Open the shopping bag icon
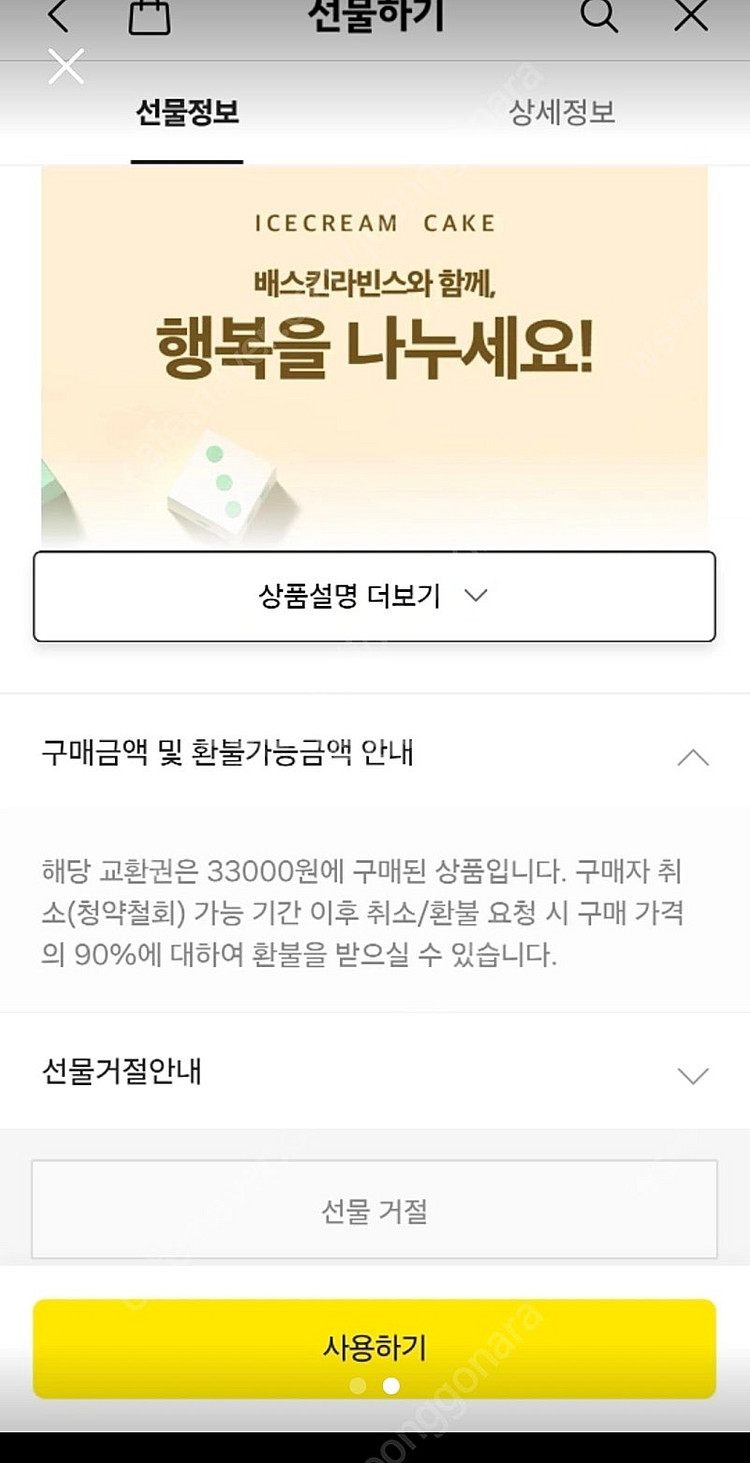 (x=149, y=17)
